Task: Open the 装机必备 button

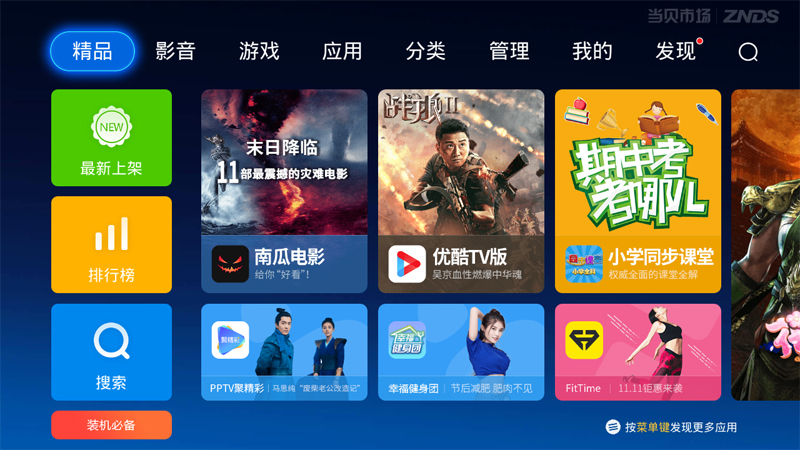Action: (111, 425)
